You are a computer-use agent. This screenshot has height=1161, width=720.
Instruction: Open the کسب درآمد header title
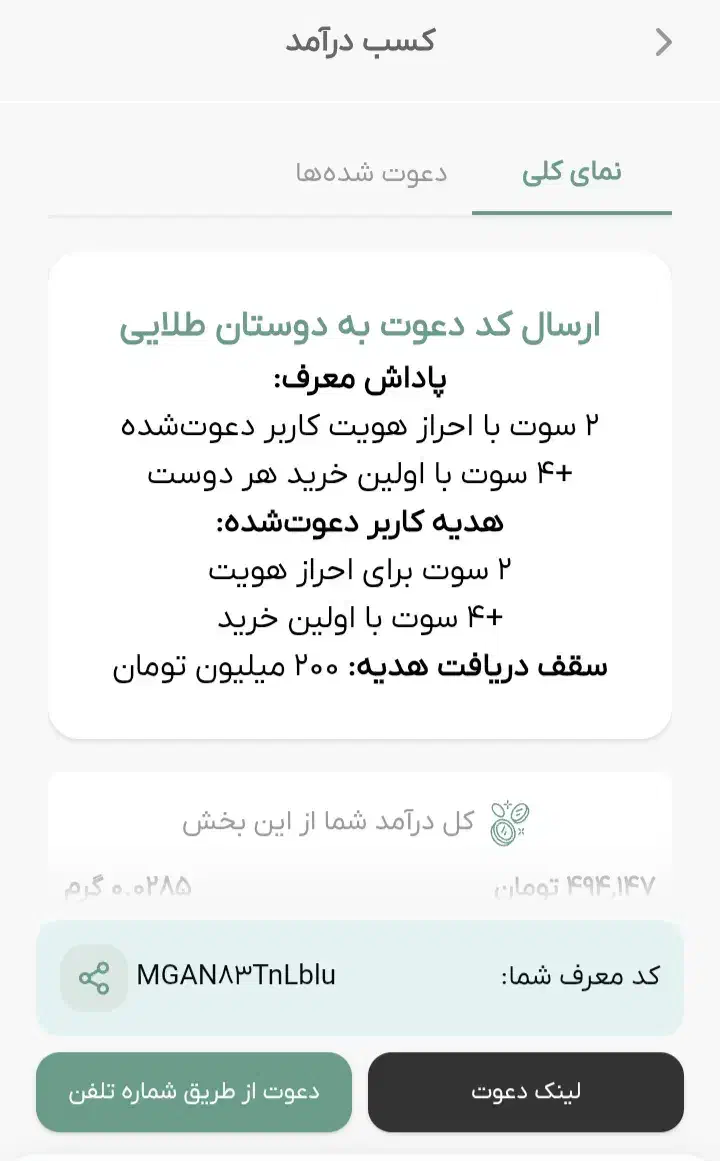[363, 41]
